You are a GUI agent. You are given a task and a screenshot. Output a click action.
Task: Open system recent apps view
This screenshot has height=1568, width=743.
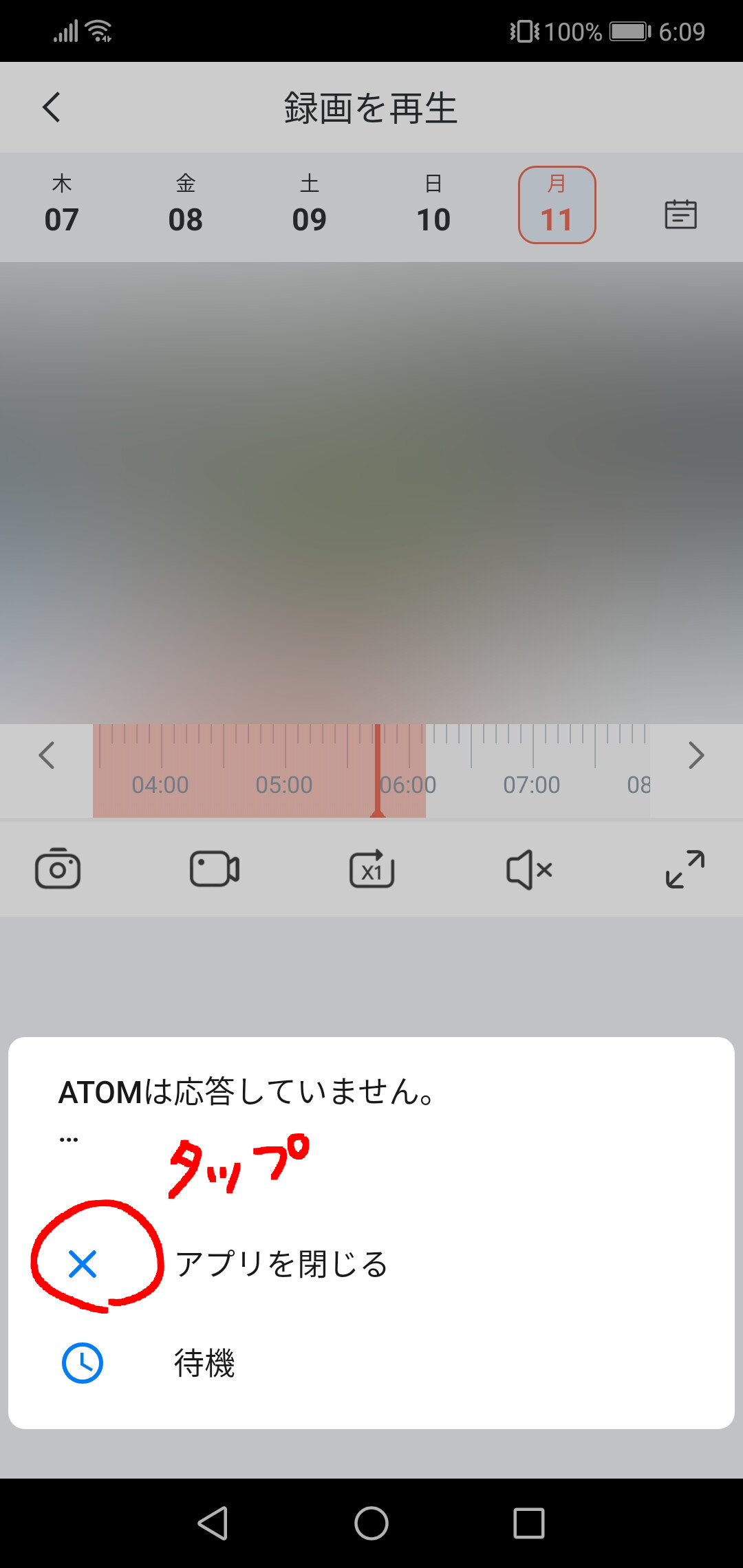pyautogui.click(x=529, y=1523)
